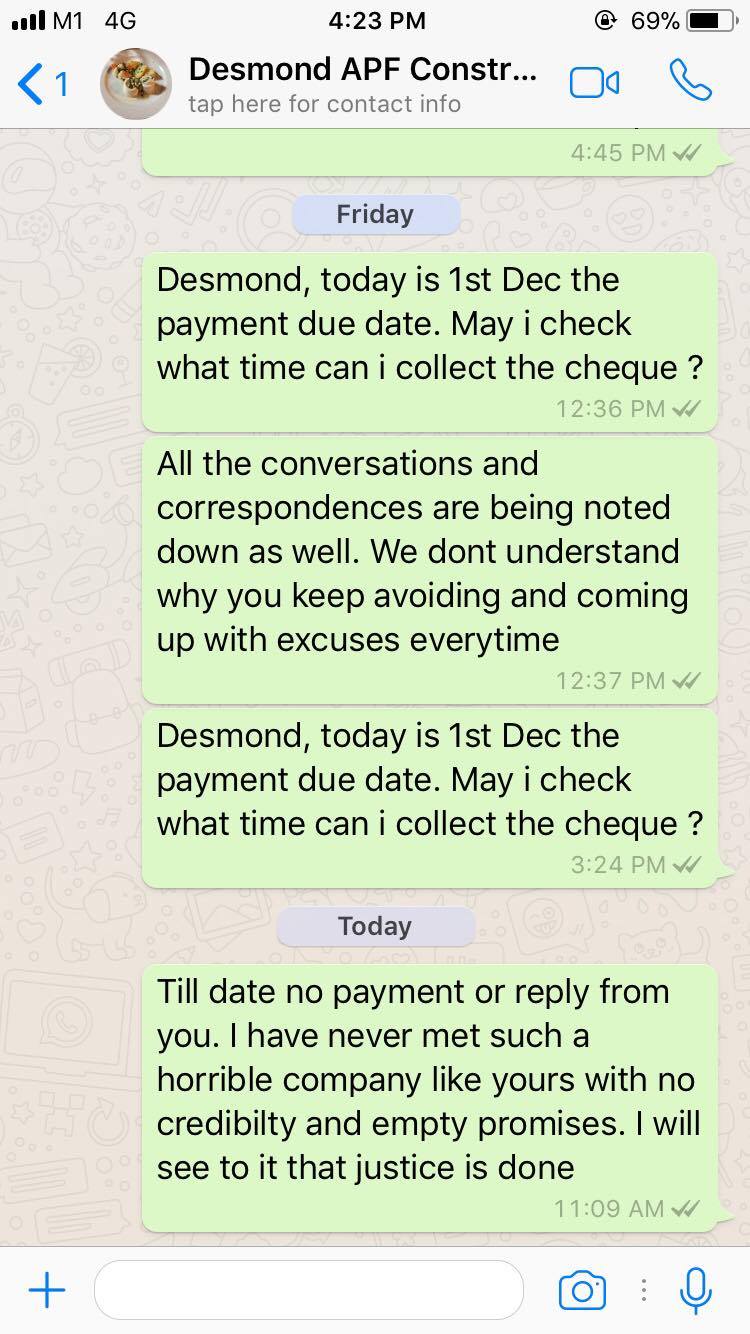Tap the message input field
The height and width of the screenshot is (1334, 750).
[x=309, y=1290]
